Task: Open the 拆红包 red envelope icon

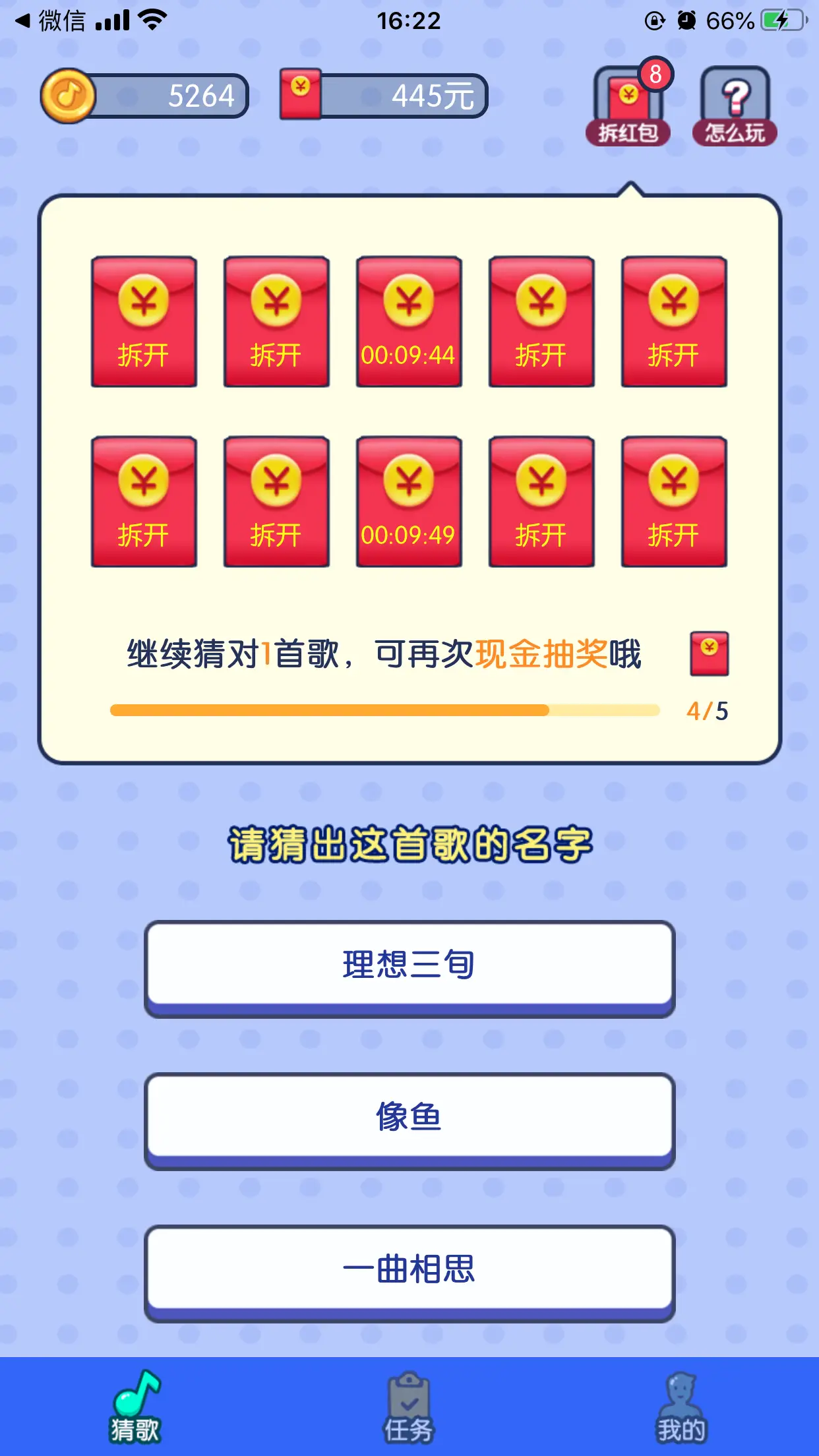Action: 628,107
